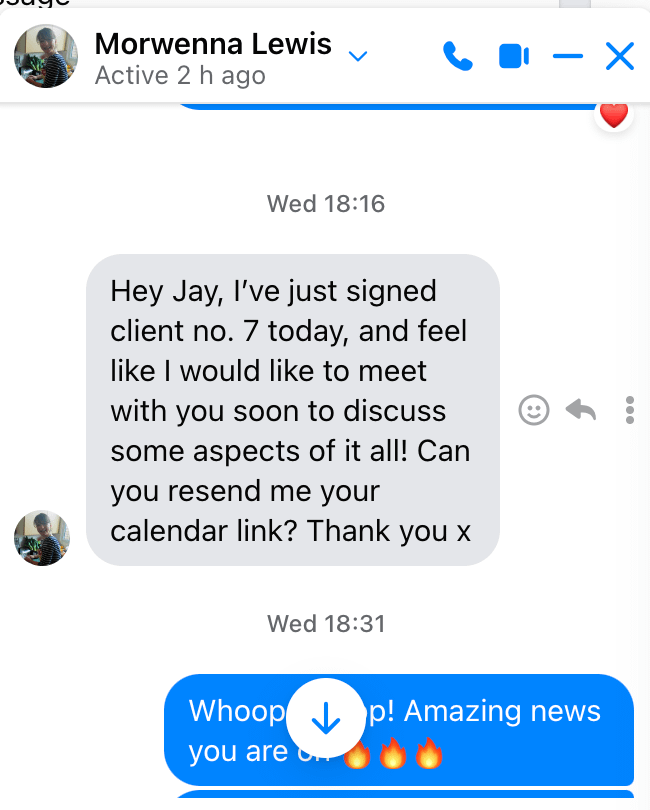Expand the Morwenna Lewis chat options dropdown
Image resolution: width=650 pixels, height=810 pixels.
357,57
